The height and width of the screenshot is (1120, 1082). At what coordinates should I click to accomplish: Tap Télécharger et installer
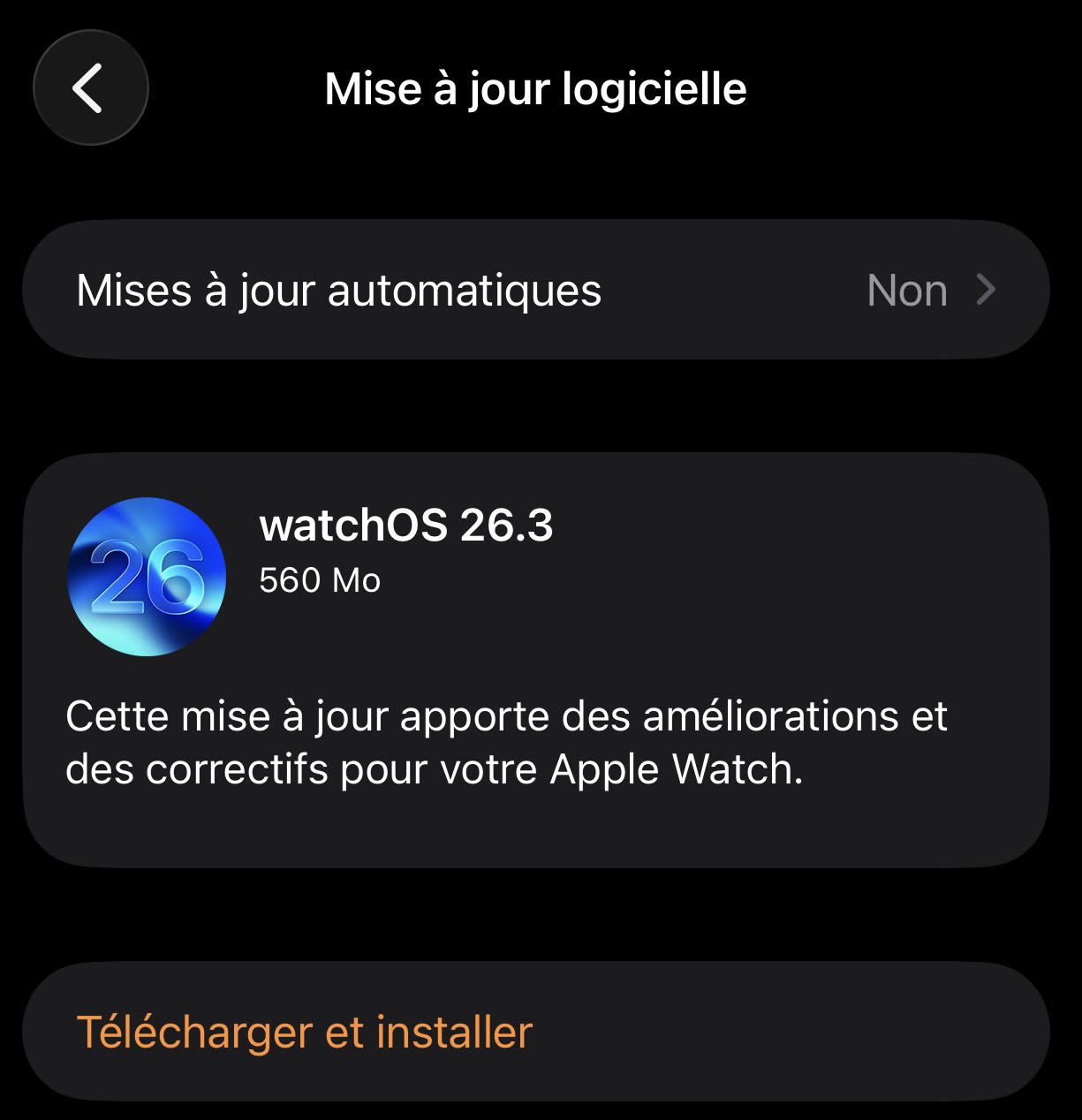coord(306,1032)
